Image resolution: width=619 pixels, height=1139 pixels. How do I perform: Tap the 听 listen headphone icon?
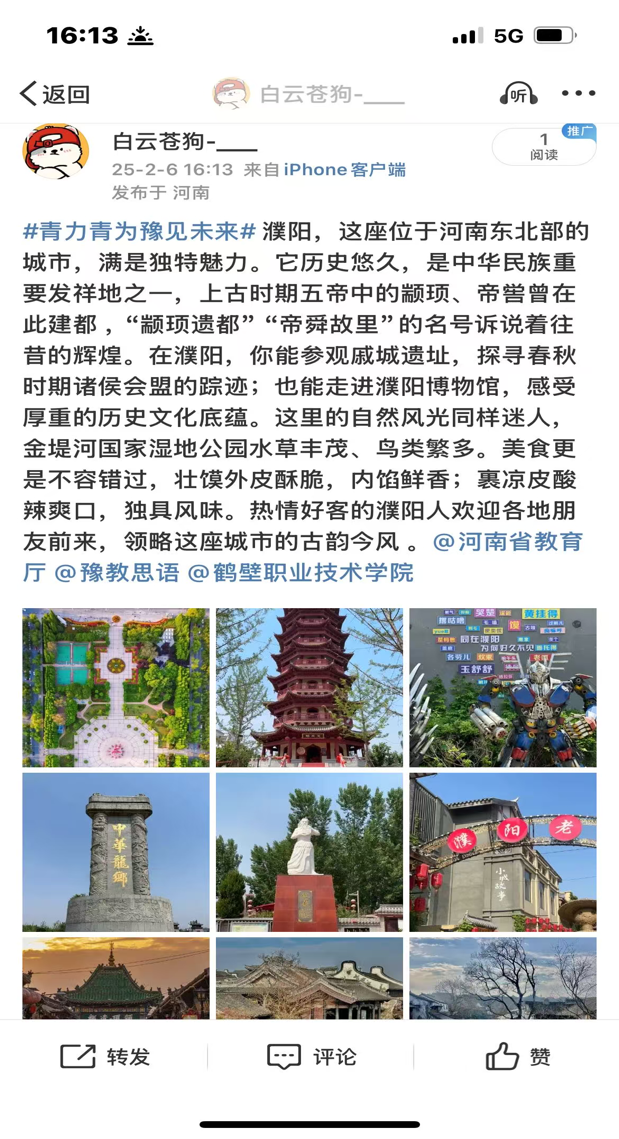519,94
